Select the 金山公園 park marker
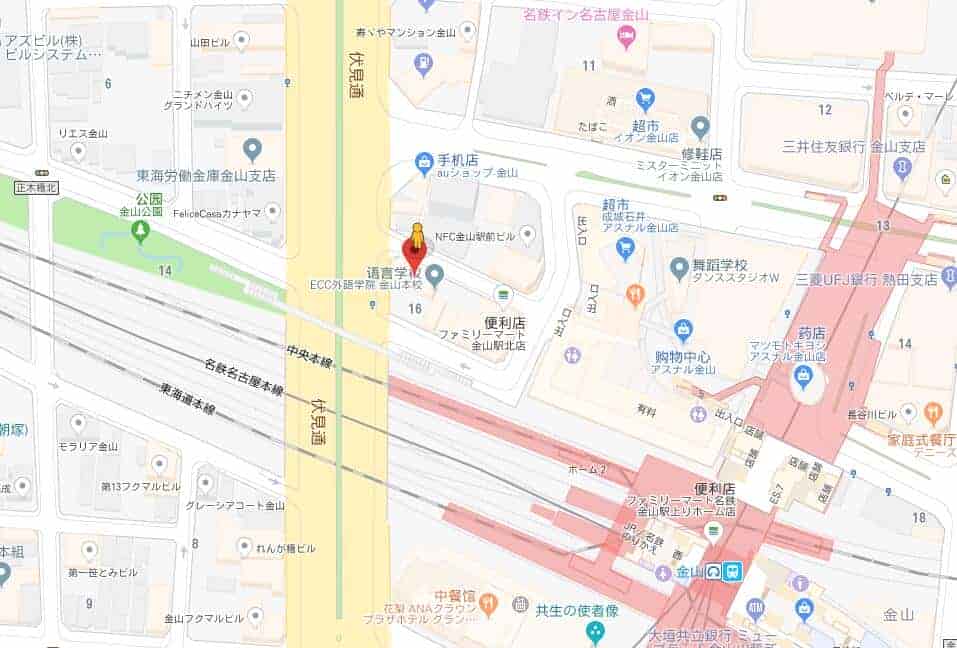This screenshot has width=957, height=648. point(140,232)
